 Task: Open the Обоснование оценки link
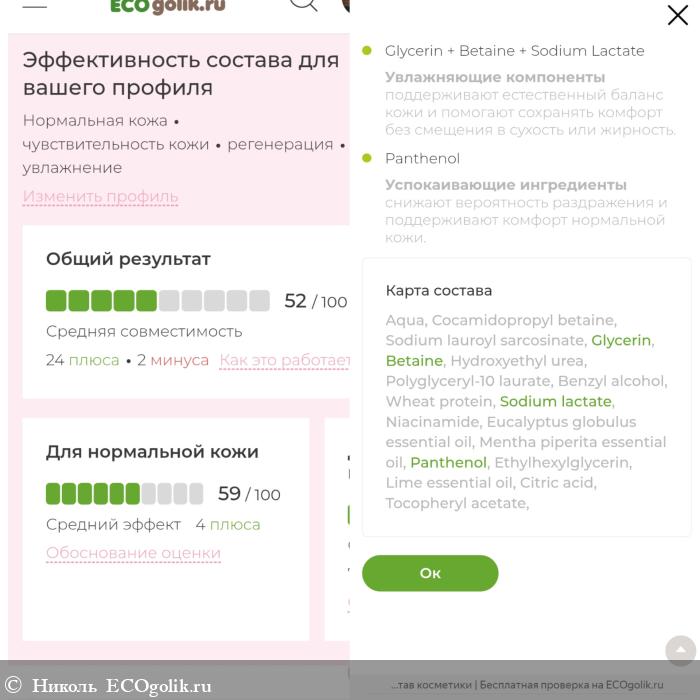pos(133,553)
